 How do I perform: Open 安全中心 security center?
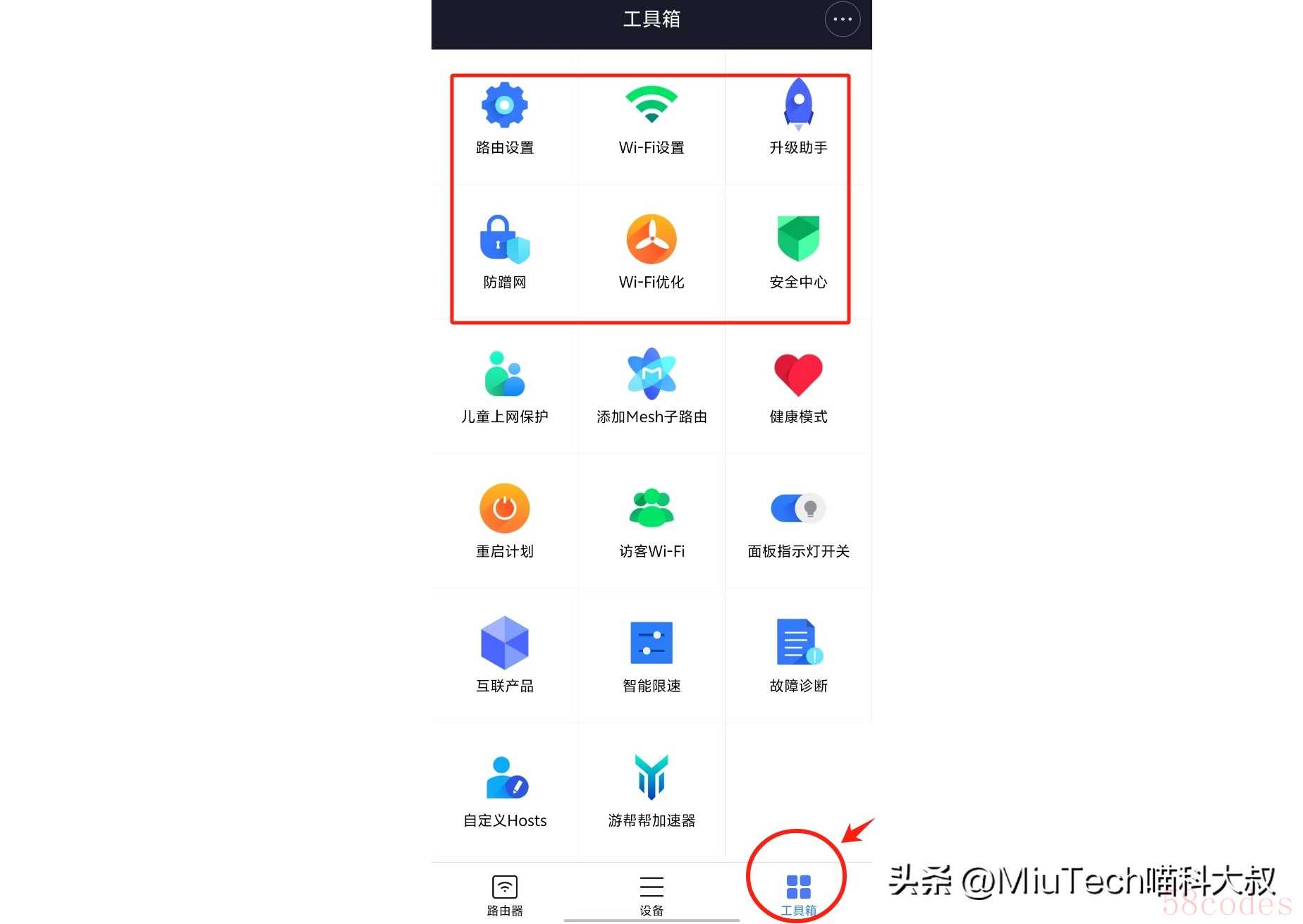(797, 252)
